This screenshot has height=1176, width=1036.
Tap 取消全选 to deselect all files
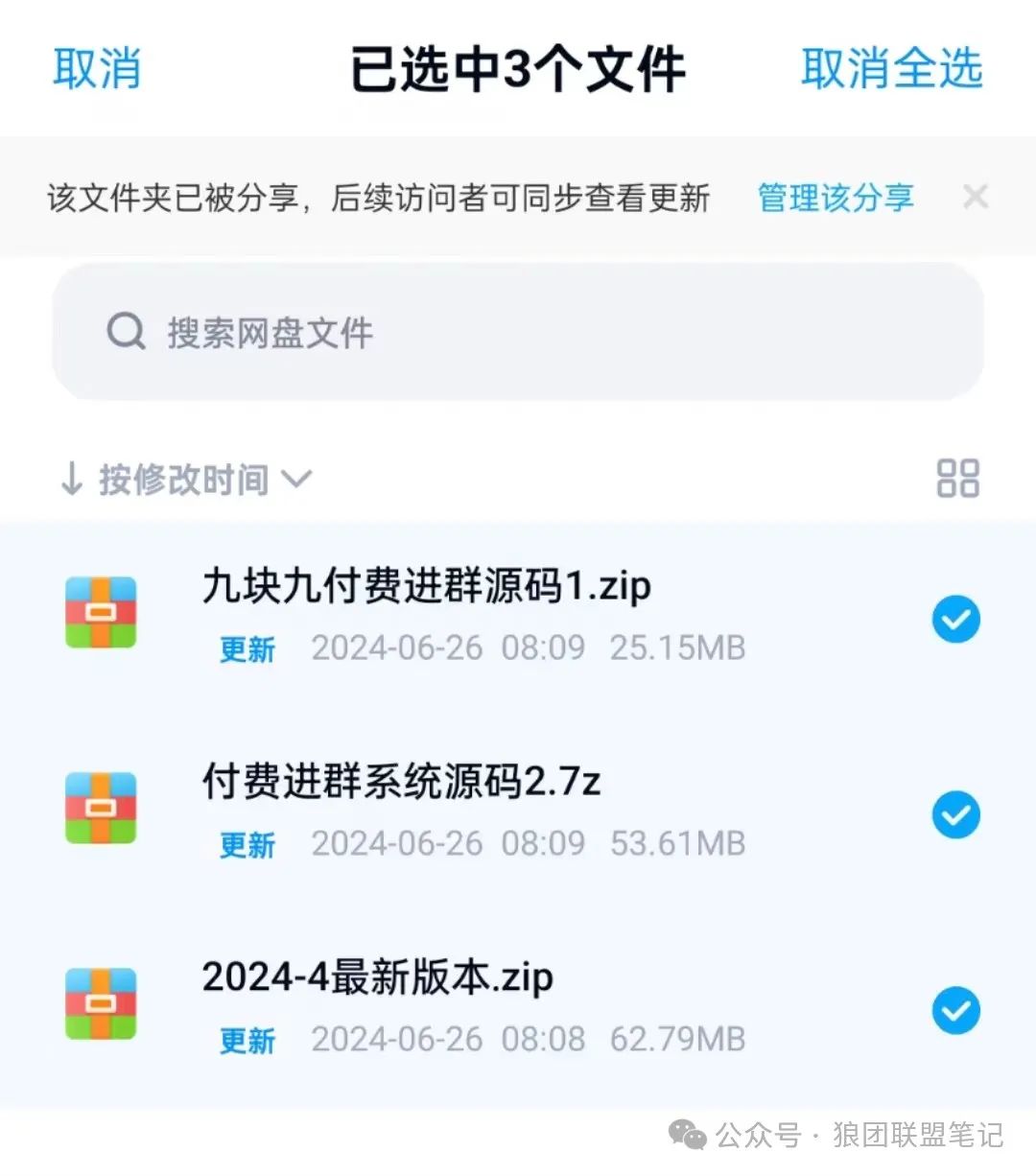pos(891,69)
